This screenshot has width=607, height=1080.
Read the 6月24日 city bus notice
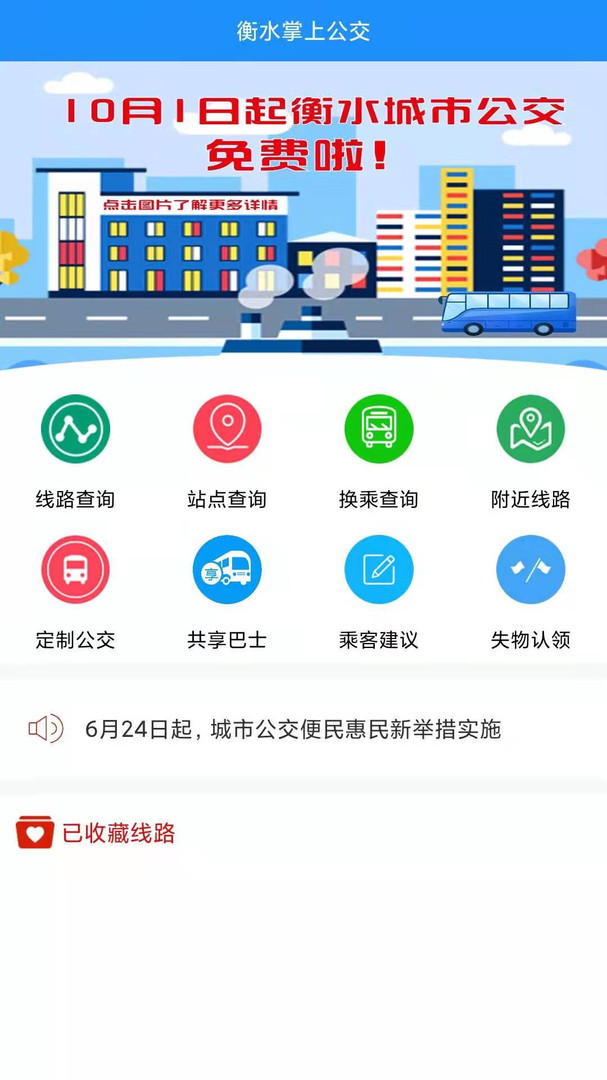293,729
